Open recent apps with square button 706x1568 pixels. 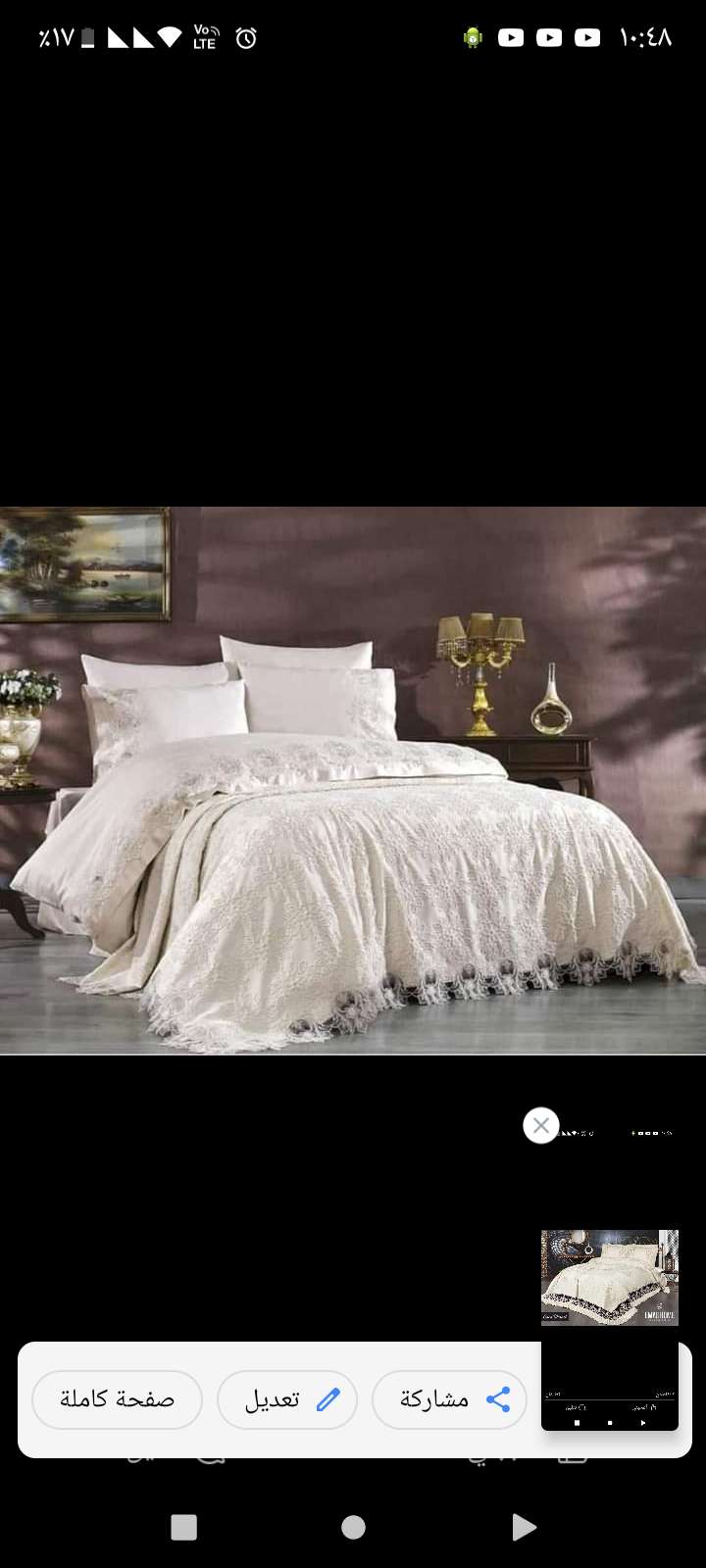[x=183, y=1527]
